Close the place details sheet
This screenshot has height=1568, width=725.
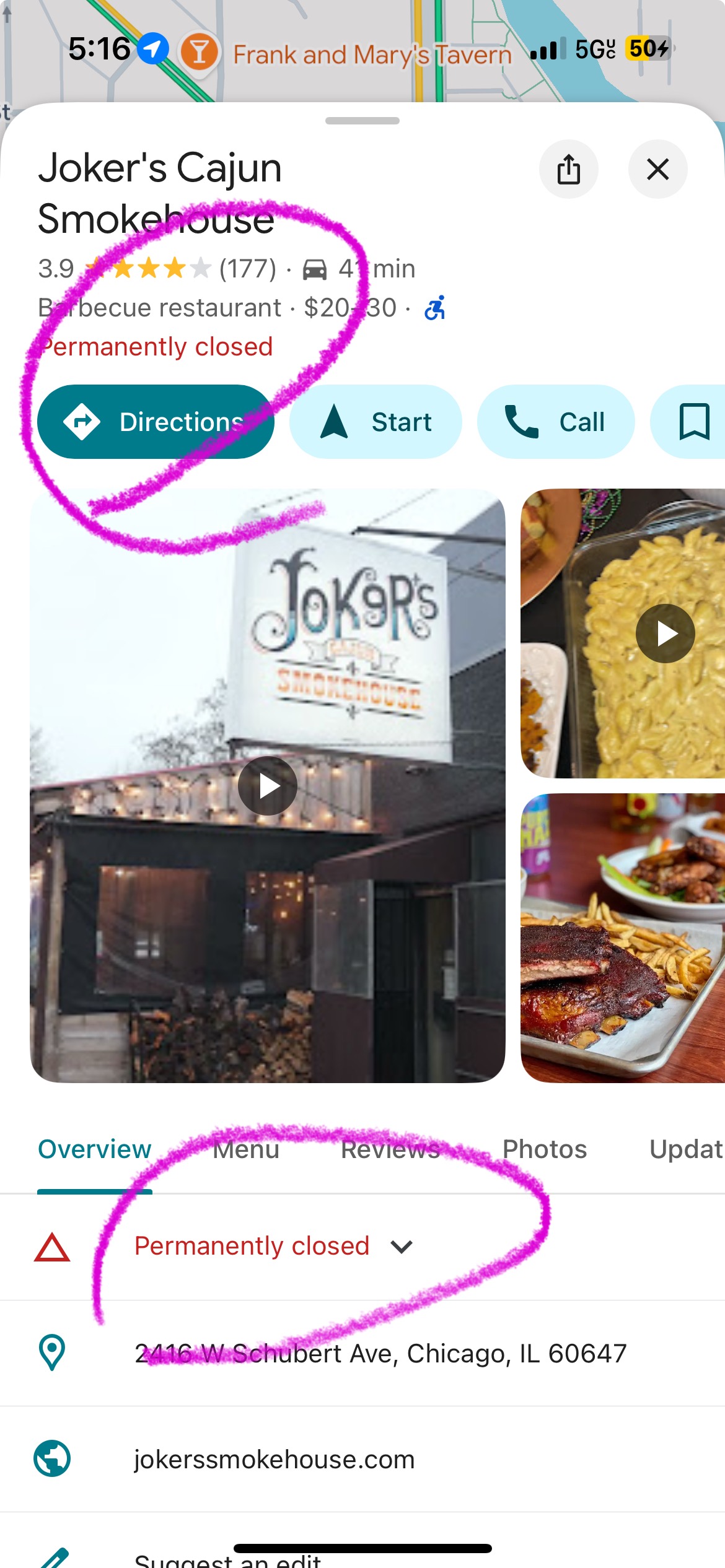point(657,169)
